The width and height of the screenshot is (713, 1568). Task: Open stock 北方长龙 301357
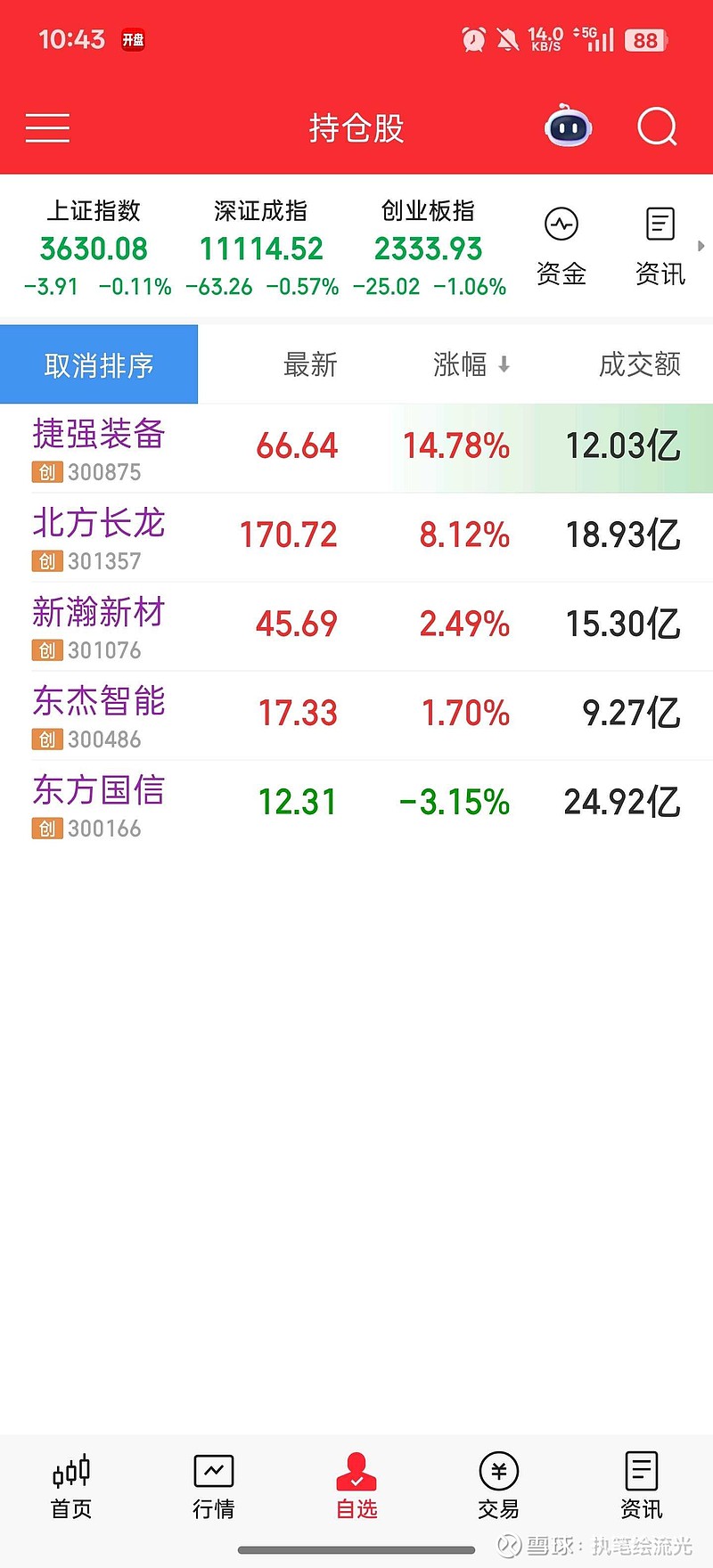click(356, 537)
